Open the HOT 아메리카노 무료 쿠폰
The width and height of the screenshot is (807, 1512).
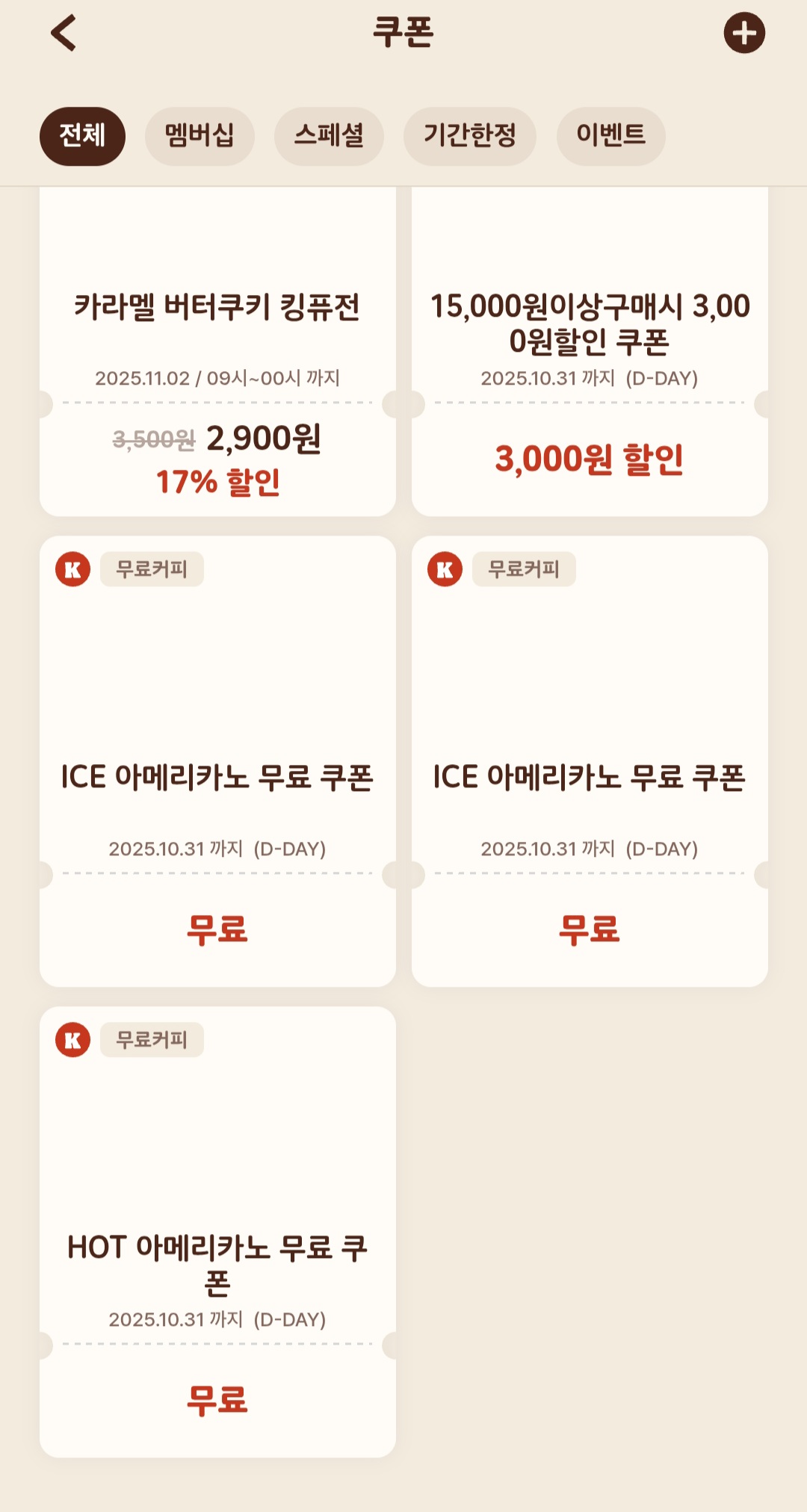[x=217, y=1233]
